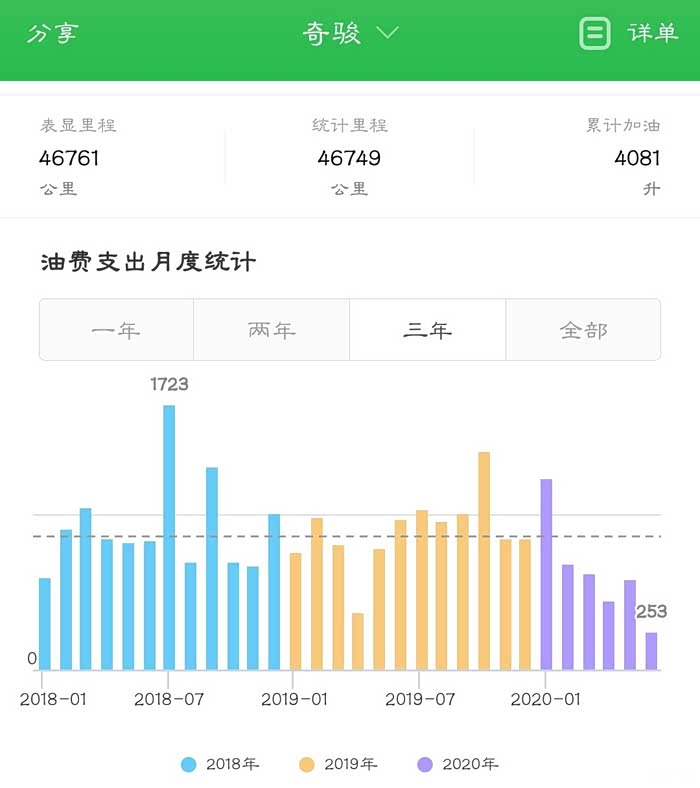Tap the 分享 share button
Image resolution: width=700 pixels, height=788 pixels.
52,33
